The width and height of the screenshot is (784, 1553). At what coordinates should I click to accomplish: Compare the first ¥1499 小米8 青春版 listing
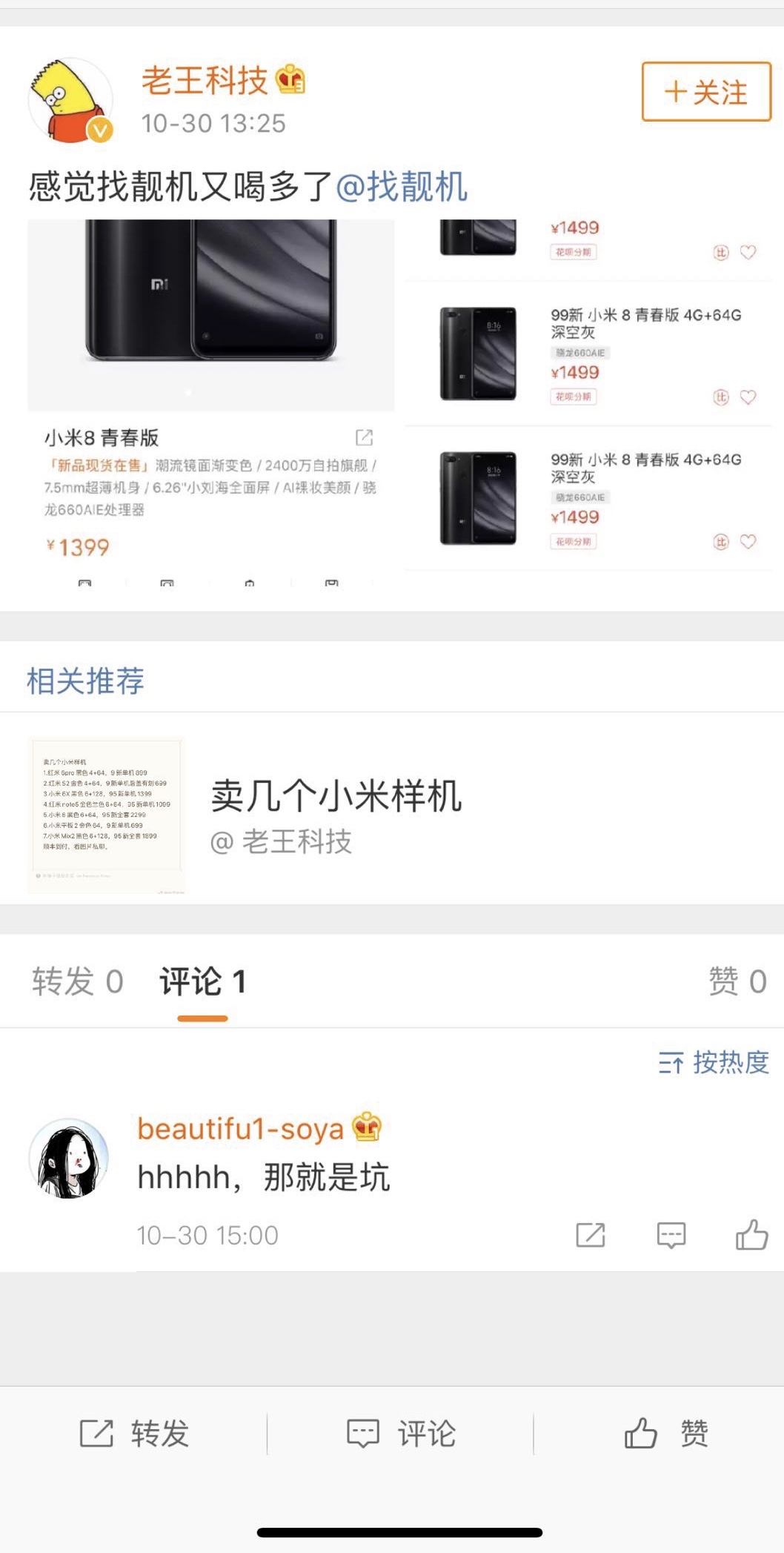coord(720,251)
